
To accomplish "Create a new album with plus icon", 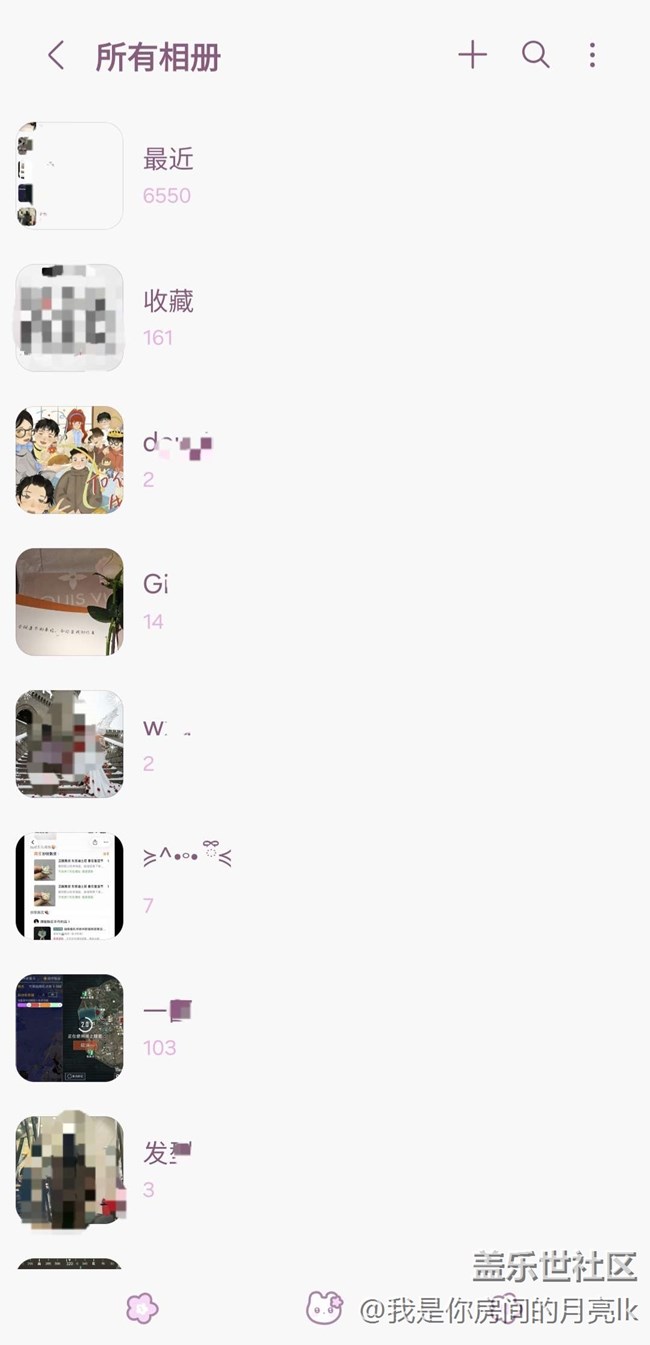I will [x=472, y=56].
